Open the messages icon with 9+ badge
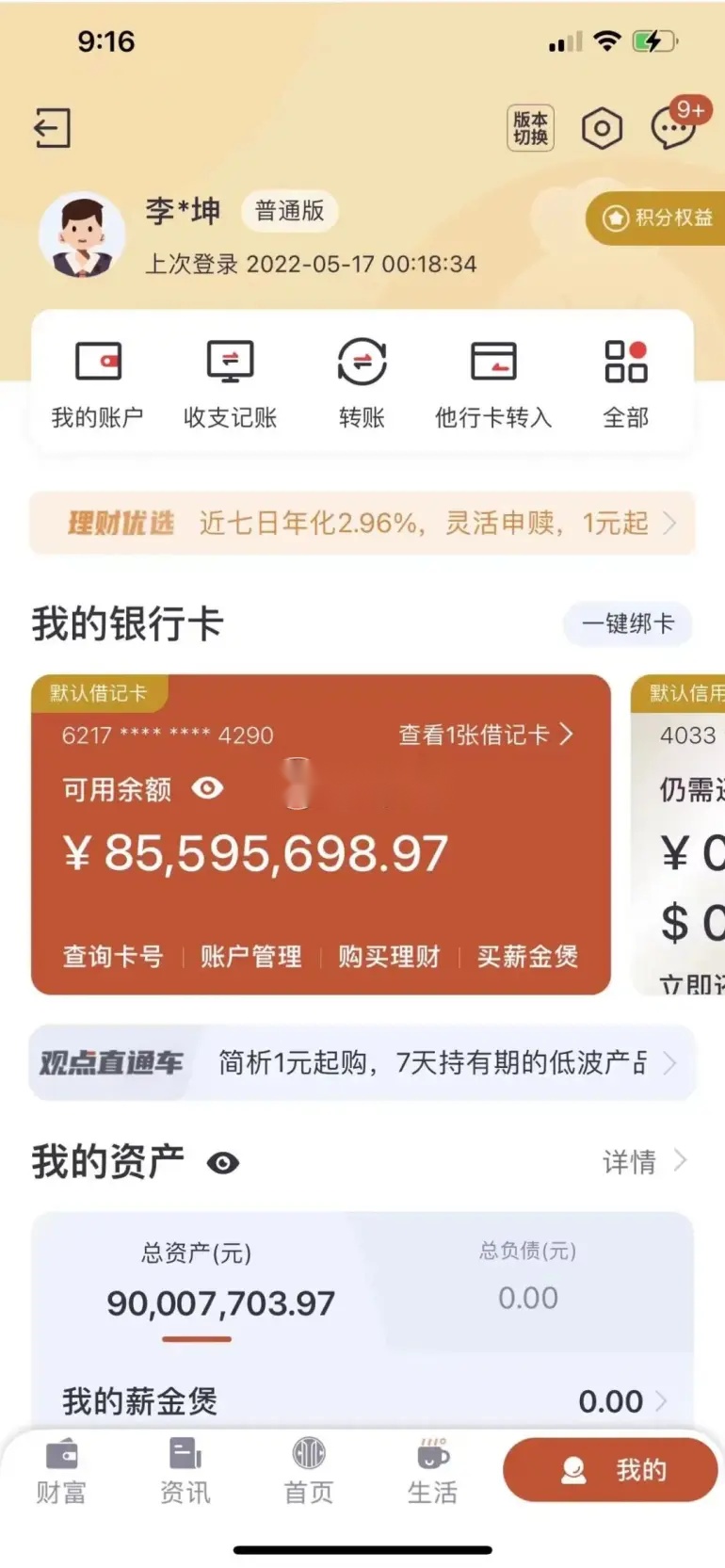725x1568 pixels. [674, 127]
